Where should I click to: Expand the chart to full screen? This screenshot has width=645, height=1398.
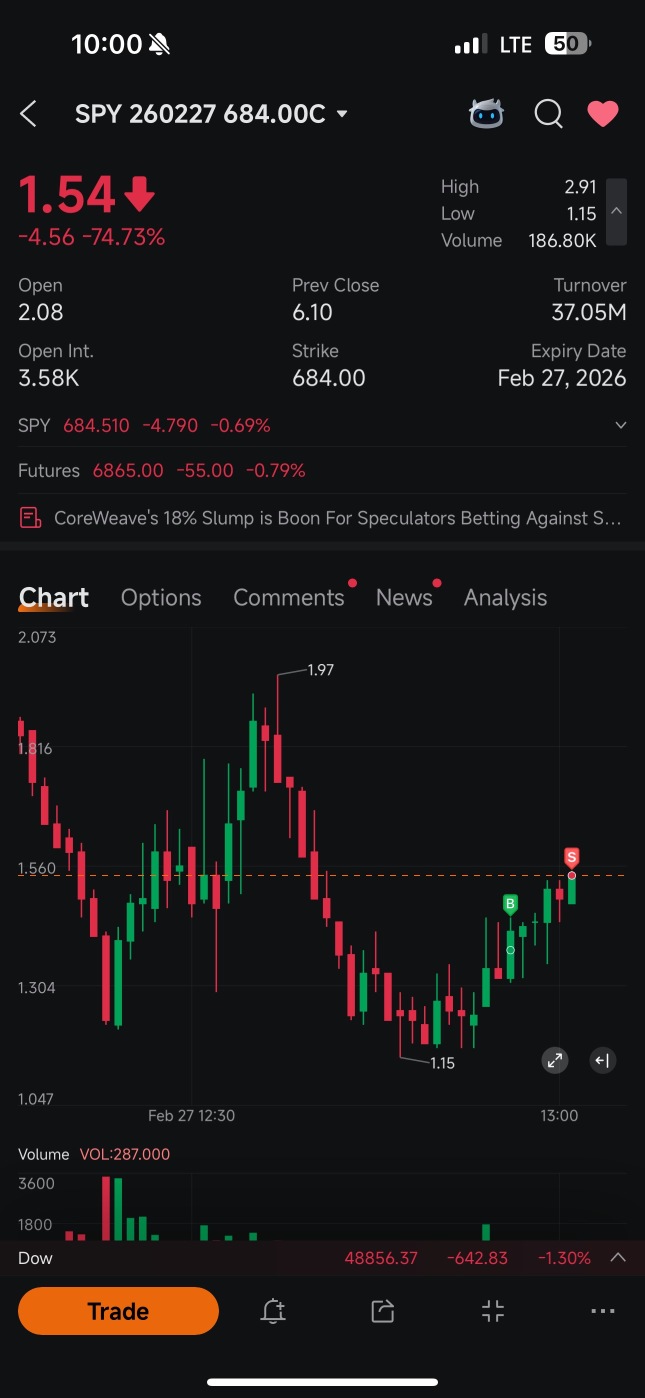tap(555, 1061)
